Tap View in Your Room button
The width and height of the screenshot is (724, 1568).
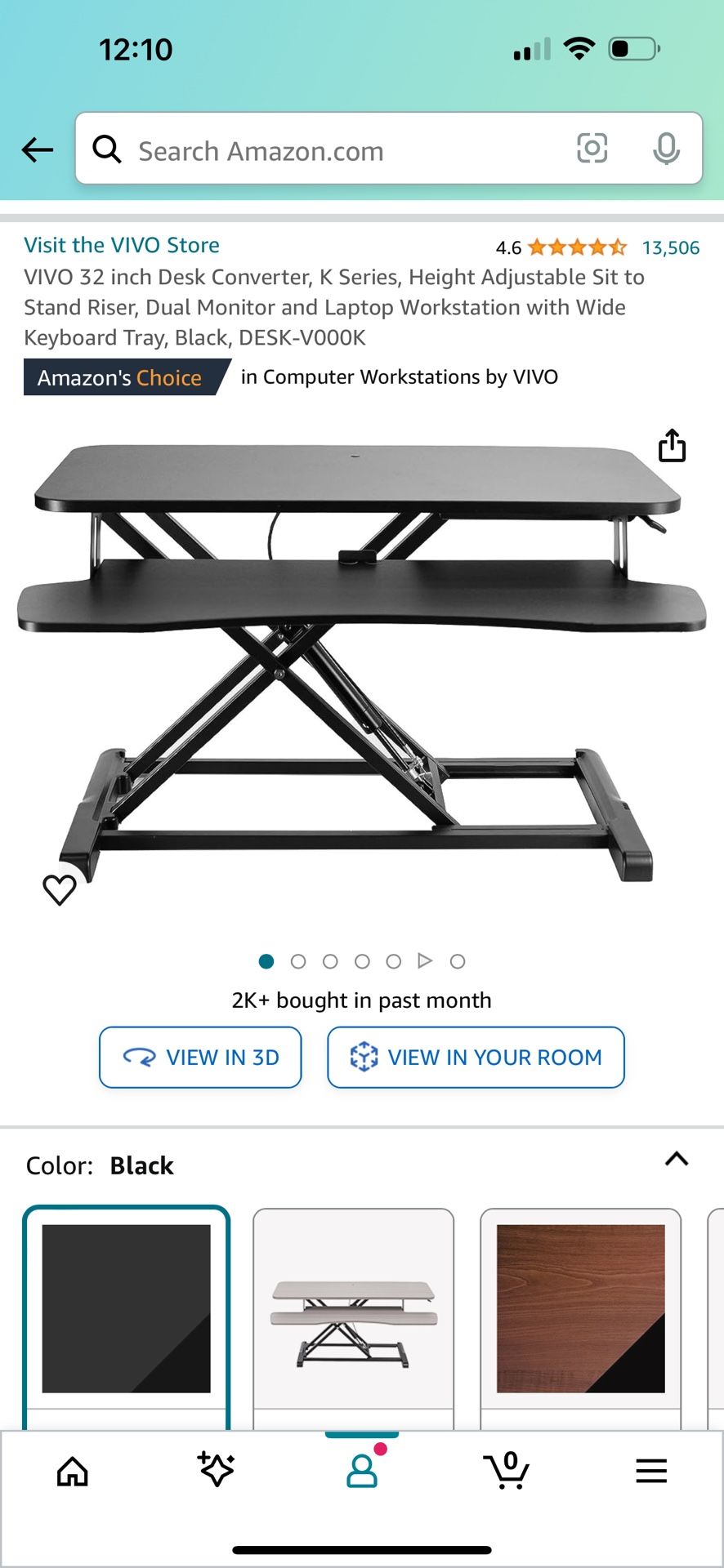[476, 1057]
